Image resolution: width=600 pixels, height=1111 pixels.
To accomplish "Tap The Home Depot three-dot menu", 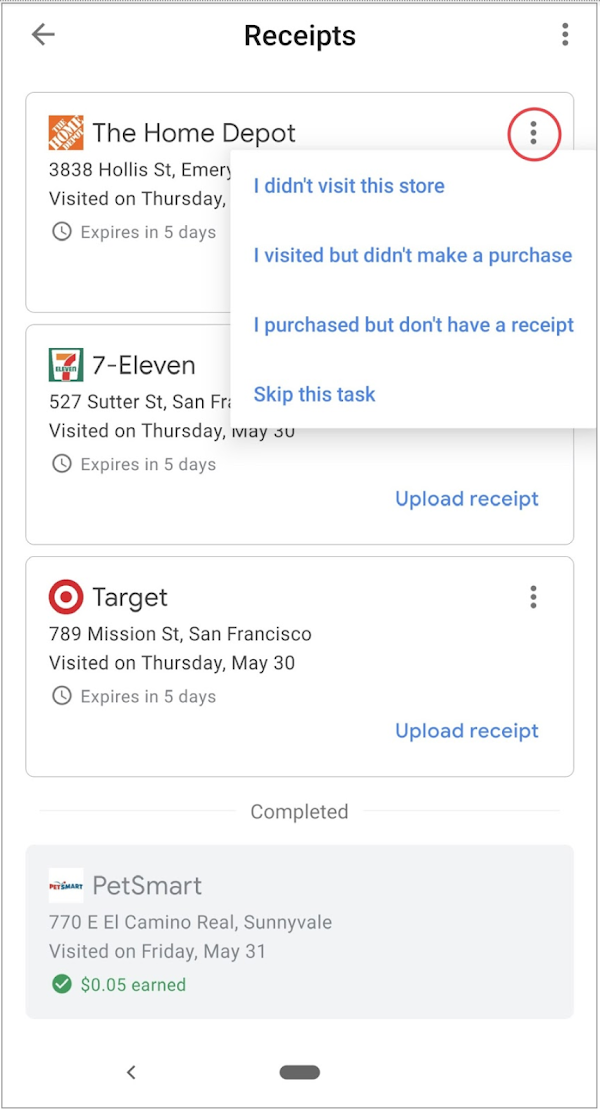I will tap(534, 133).
